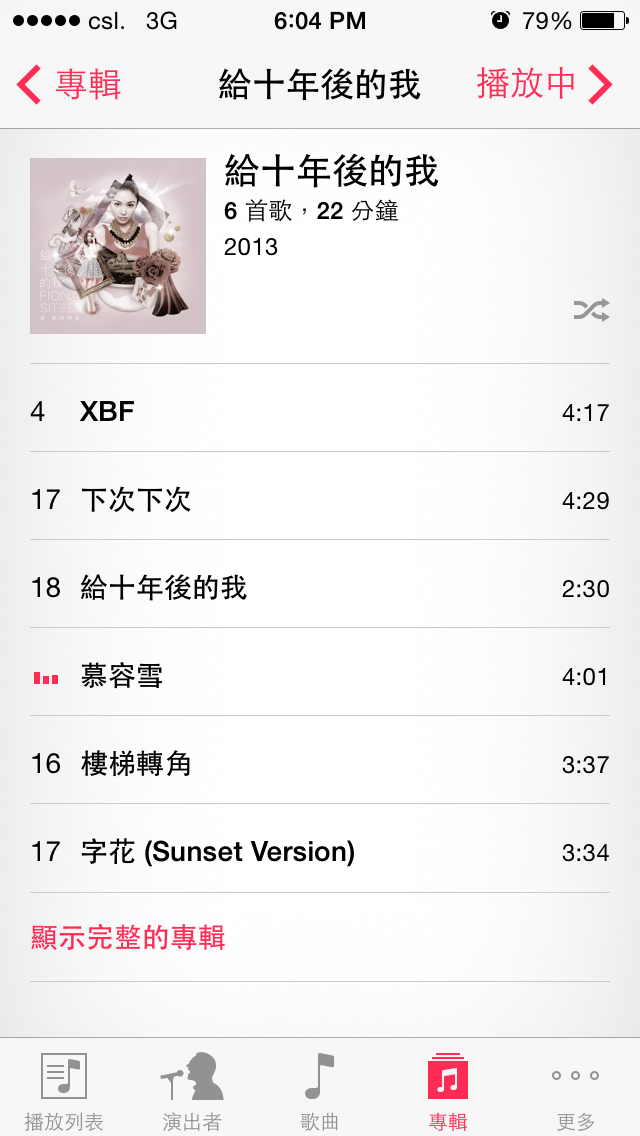Screen dimensions: 640x1136
Task: Switch to the 演出者 tab
Action: pyautogui.click(x=192, y=1090)
